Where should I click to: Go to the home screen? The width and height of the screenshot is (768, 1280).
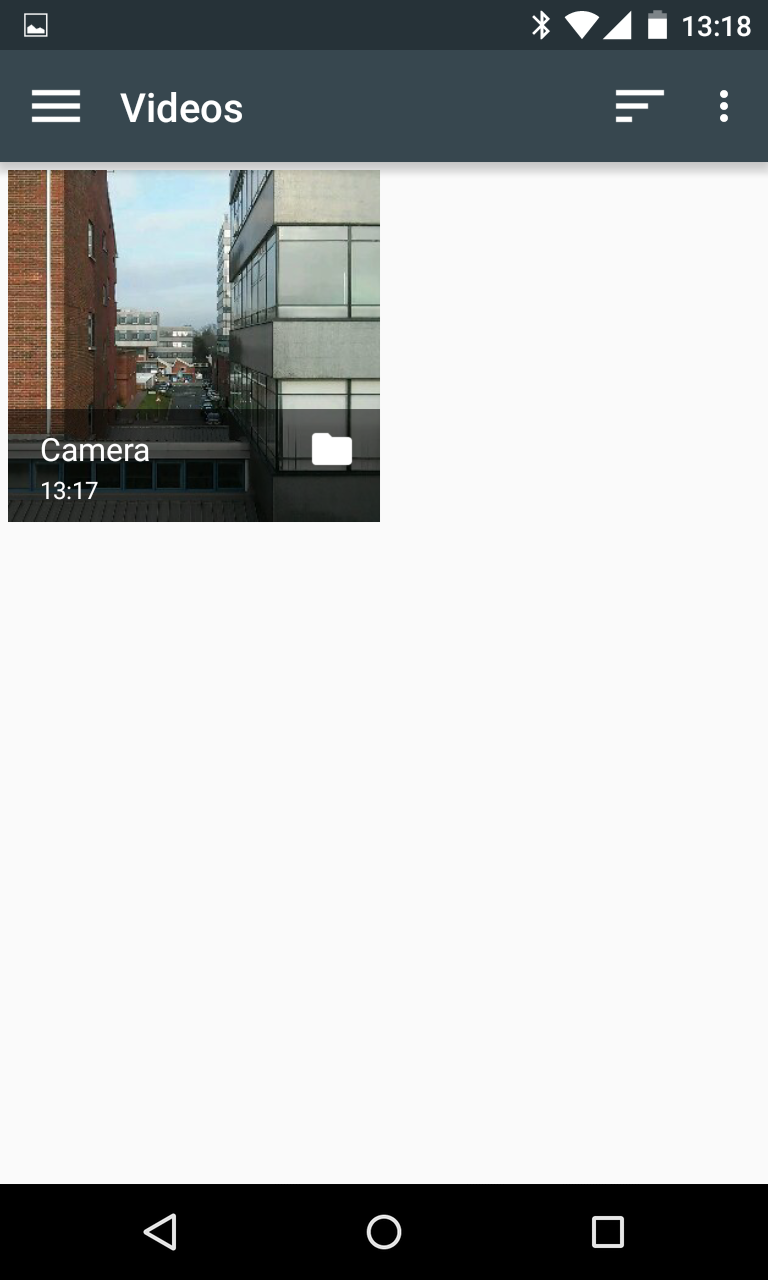[384, 1232]
